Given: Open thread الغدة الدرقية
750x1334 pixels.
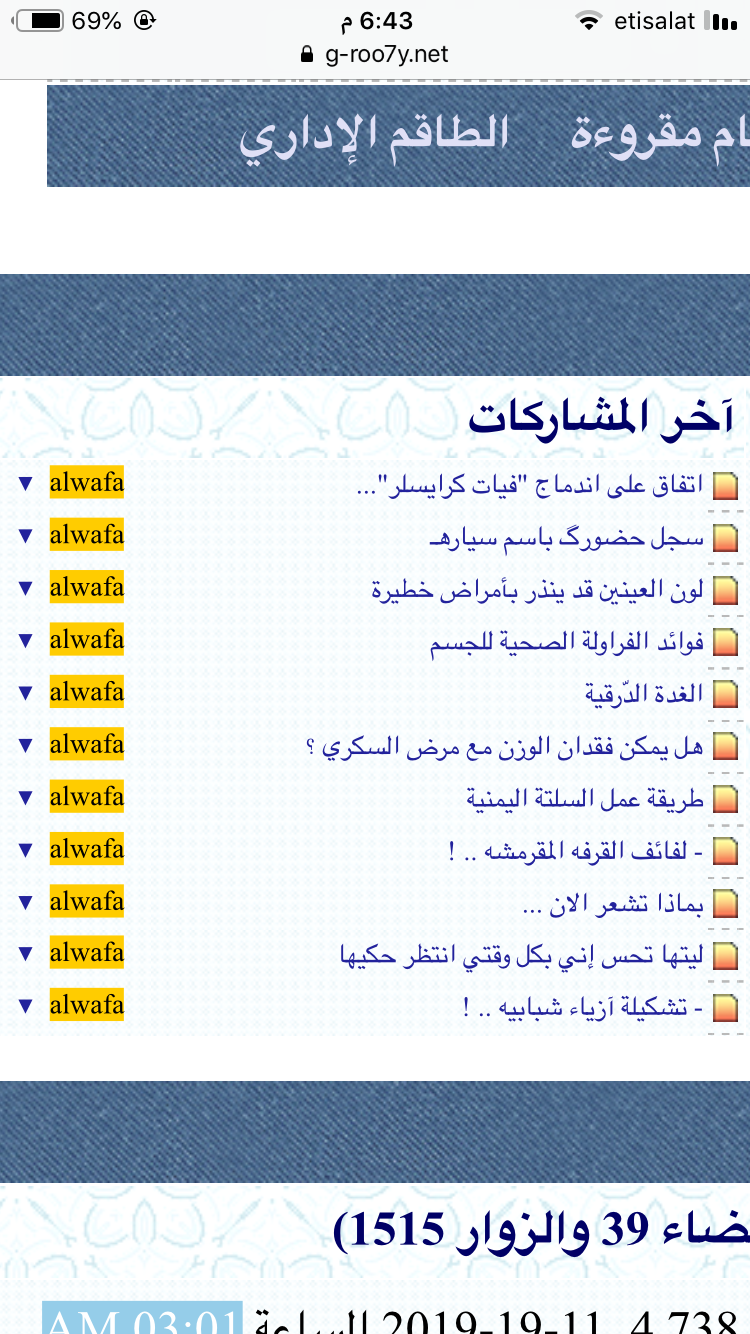Looking at the screenshot, I should (644, 693).
